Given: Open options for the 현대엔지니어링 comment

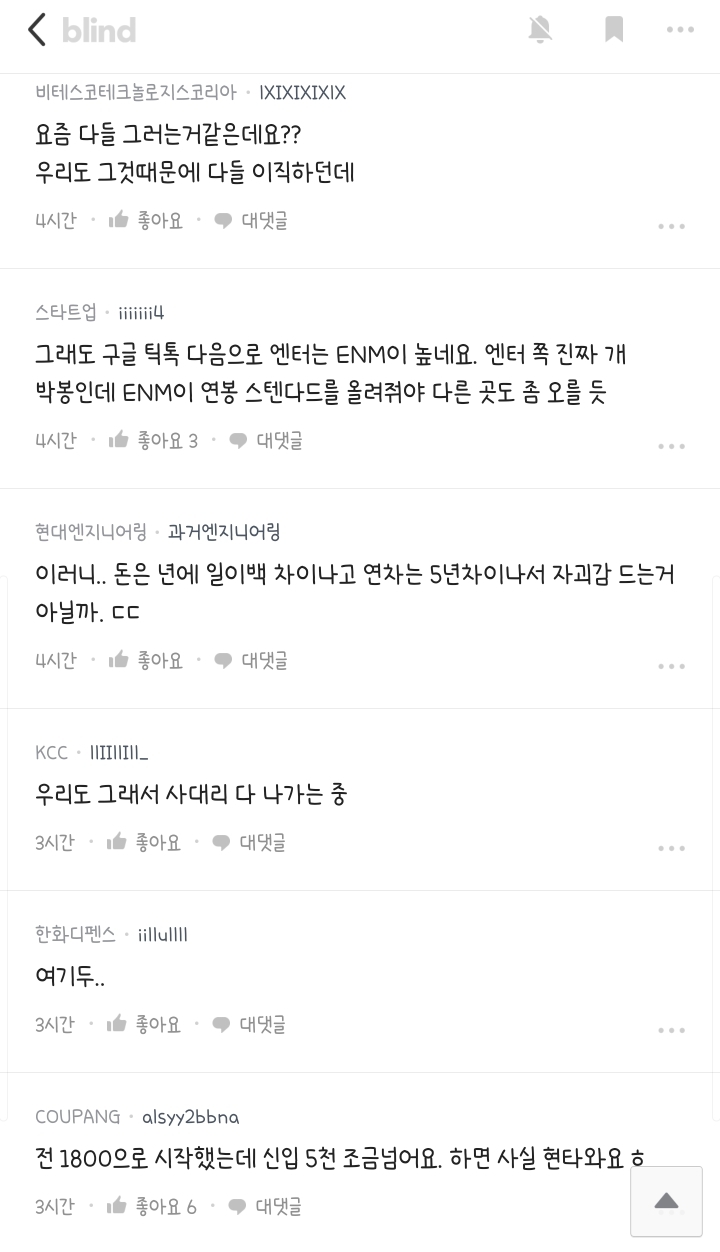Looking at the screenshot, I should (671, 667).
